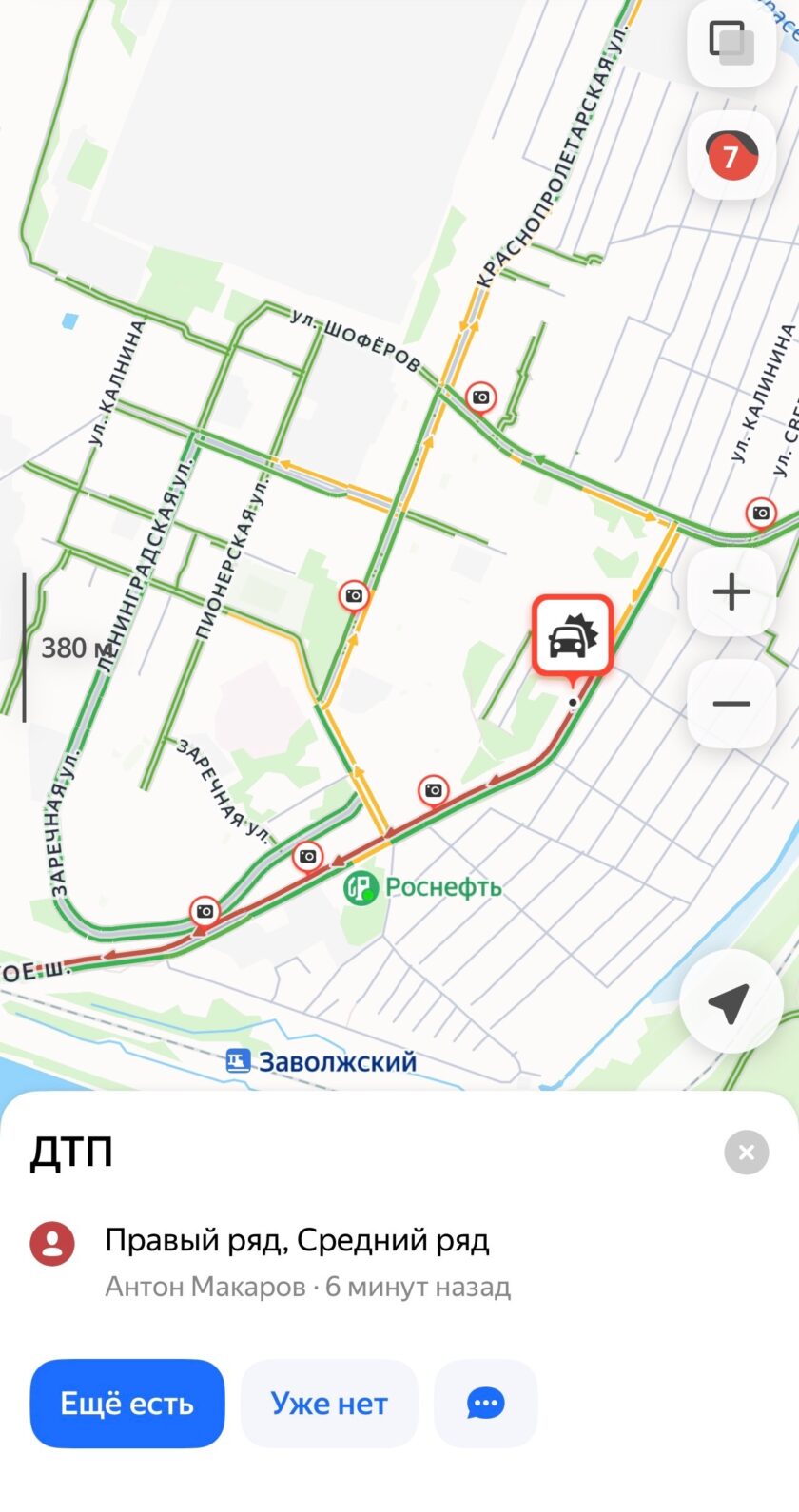Open the map layers button
The image size is (799, 1512).
[x=731, y=43]
